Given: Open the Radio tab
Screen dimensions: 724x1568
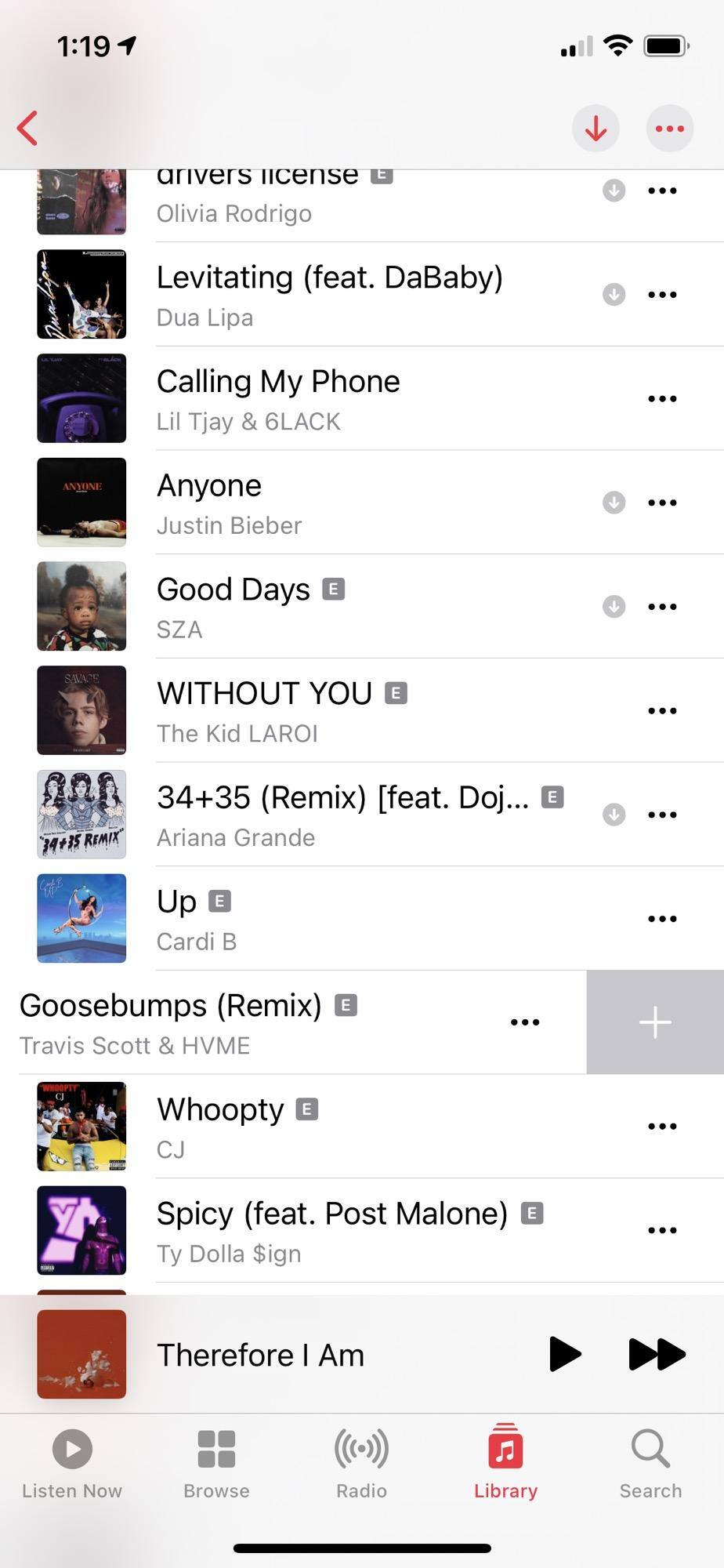Looking at the screenshot, I should click(361, 1464).
